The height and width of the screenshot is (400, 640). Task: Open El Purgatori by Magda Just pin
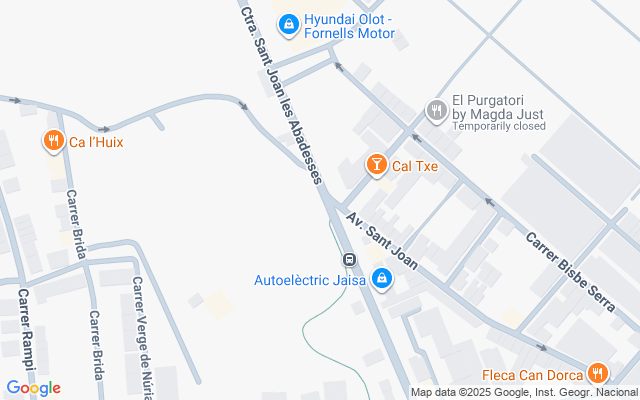(x=436, y=111)
